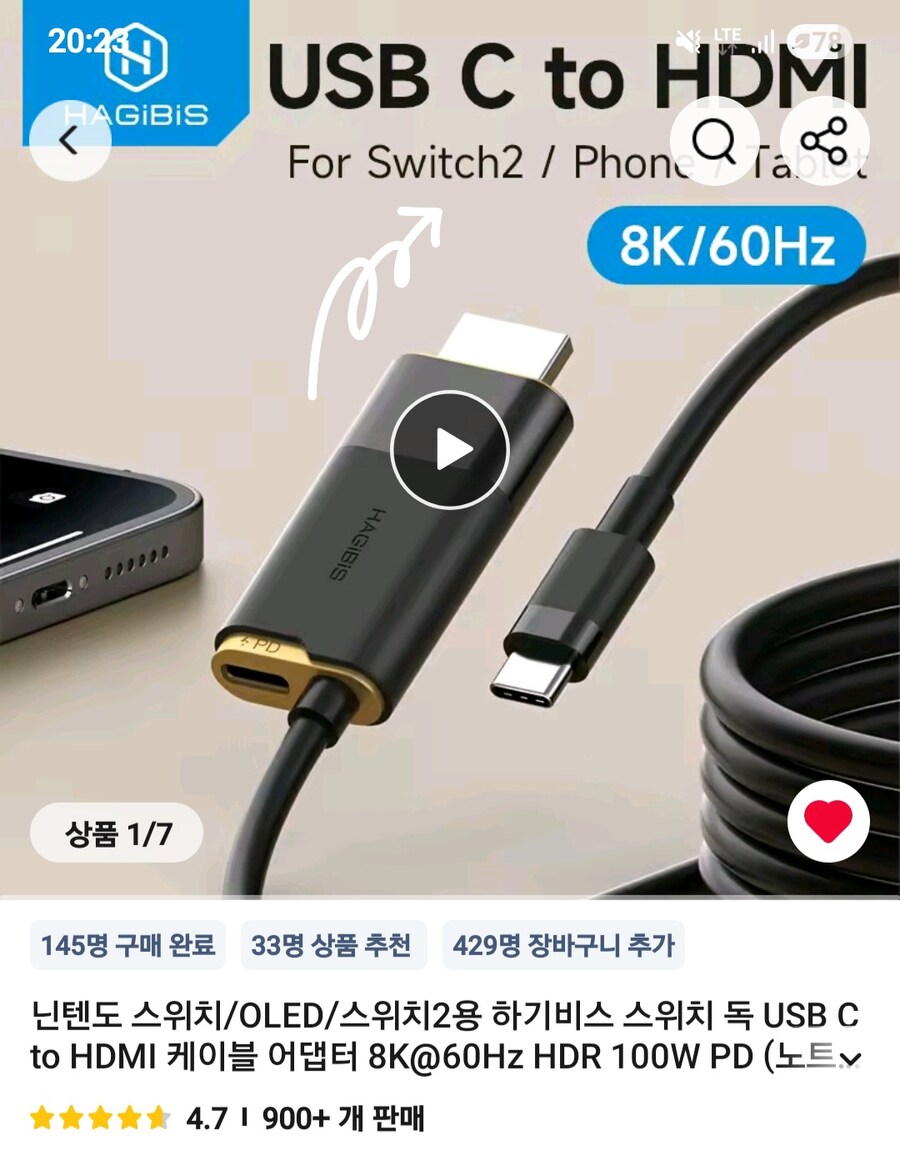
Task: Play the product video
Action: [x=450, y=449]
